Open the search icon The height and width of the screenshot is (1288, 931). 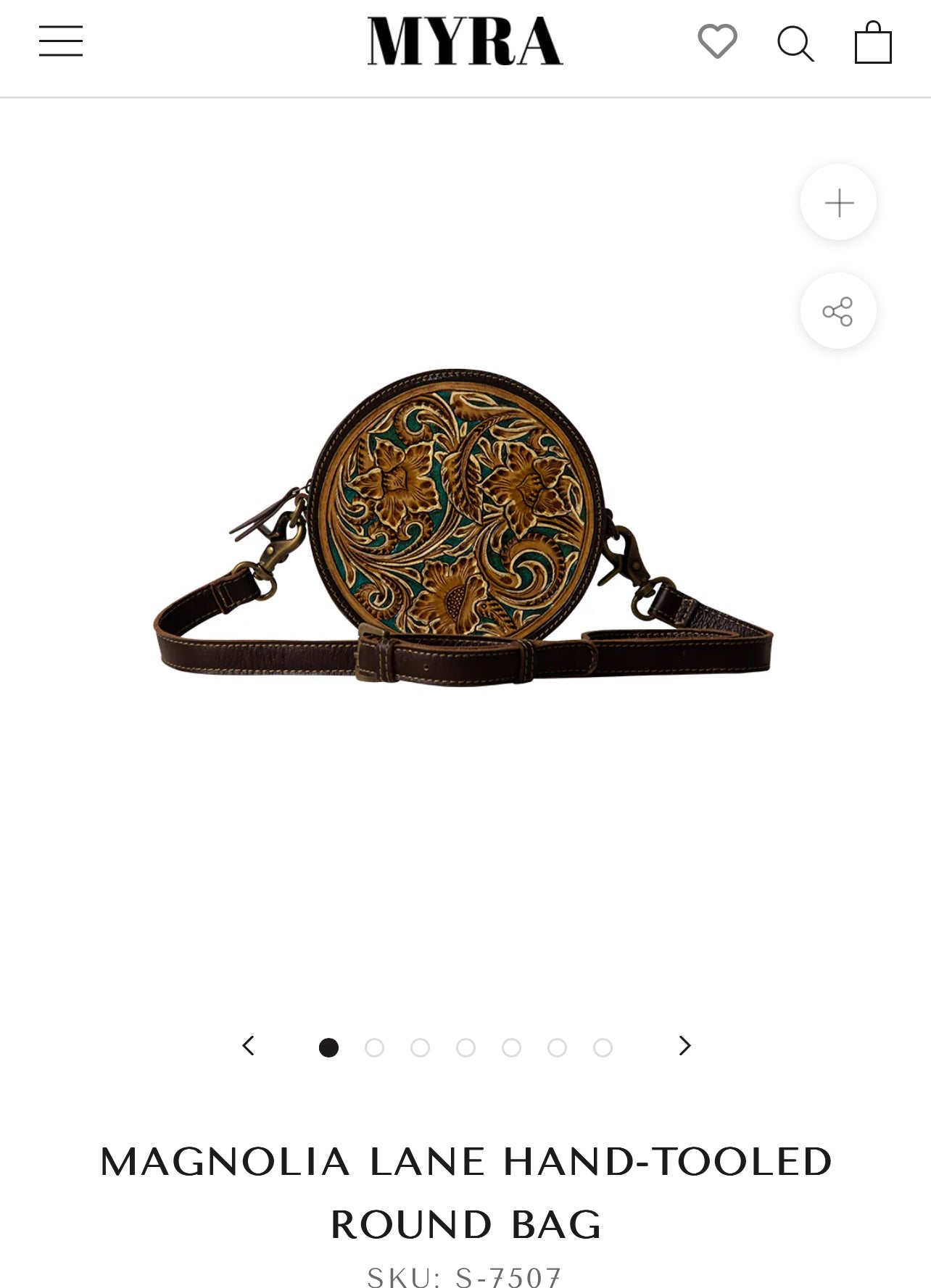(795, 43)
